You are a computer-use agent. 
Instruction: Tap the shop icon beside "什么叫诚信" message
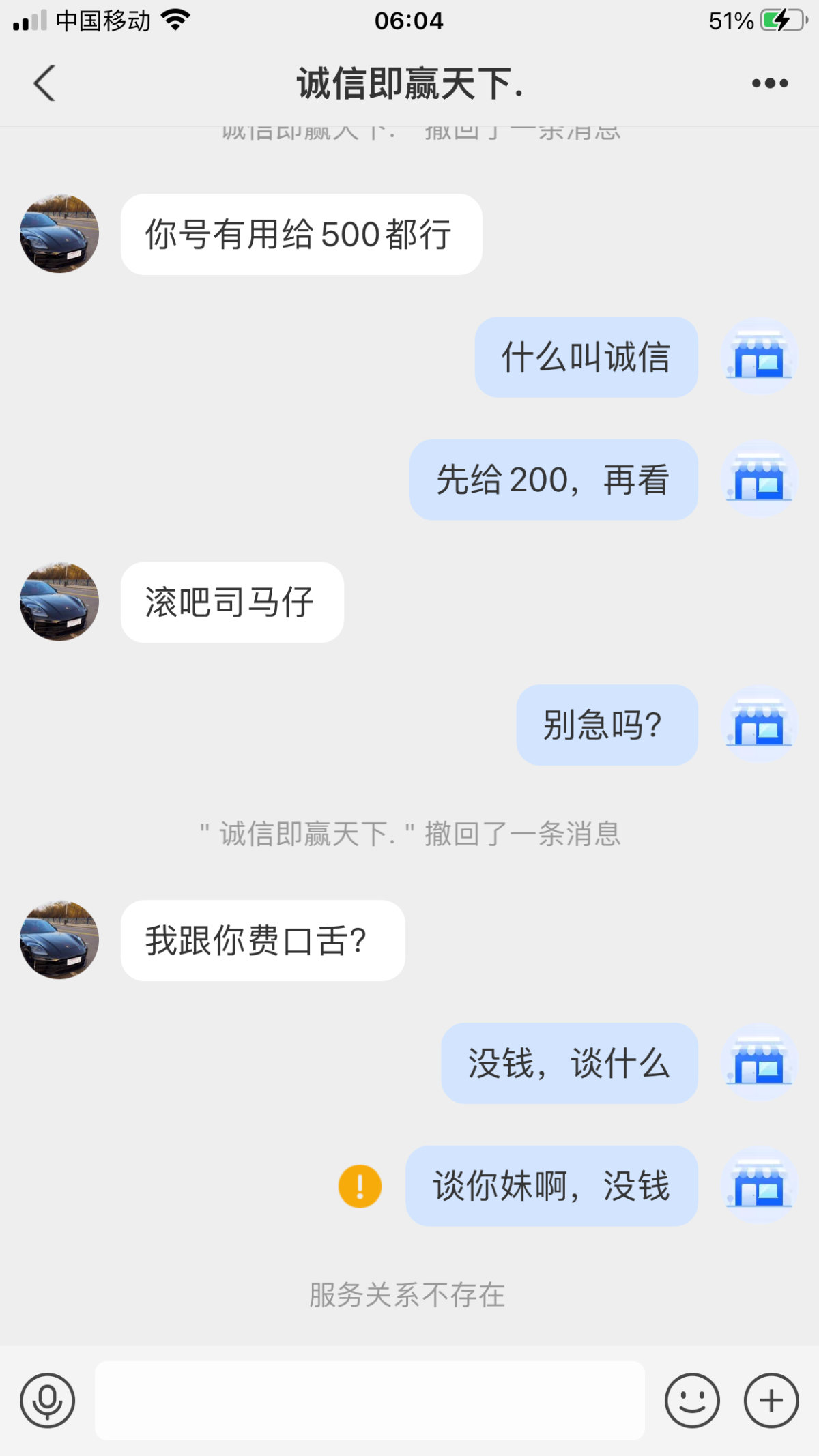click(759, 357)
